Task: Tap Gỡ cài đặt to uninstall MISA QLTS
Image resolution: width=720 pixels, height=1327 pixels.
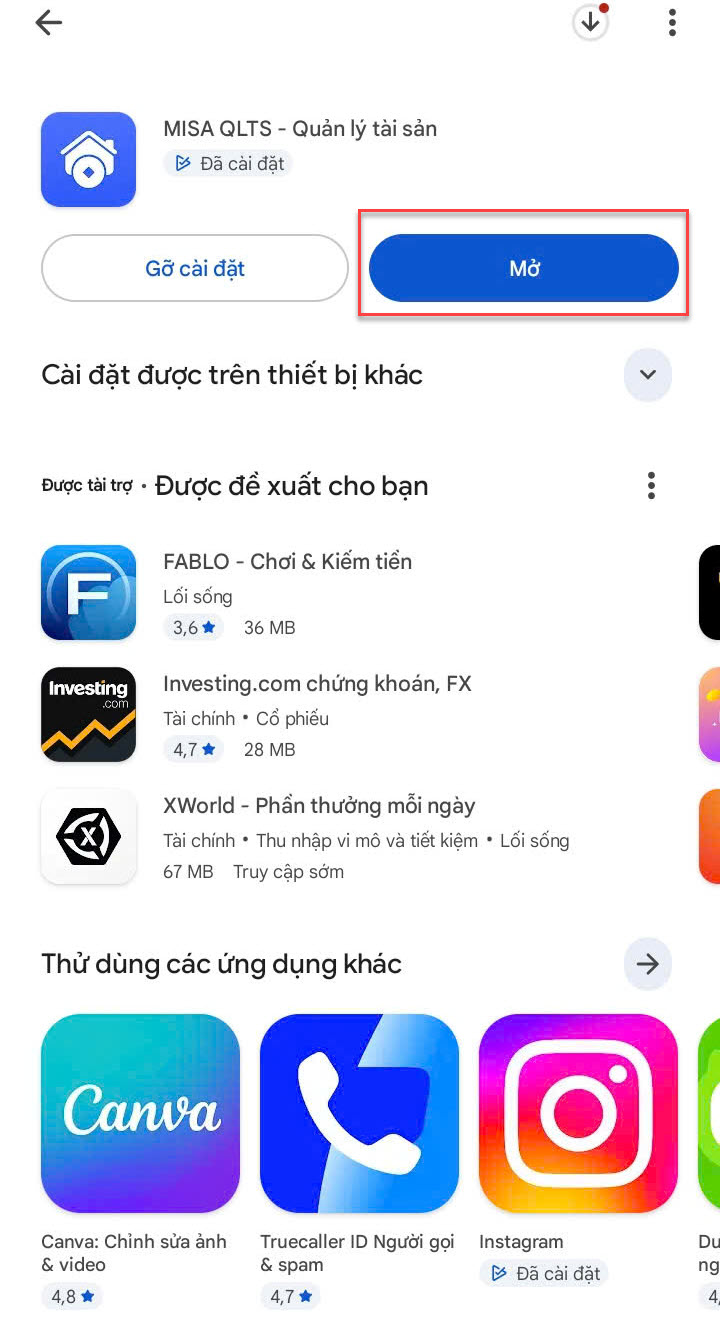Action: [x=195, y=268]
